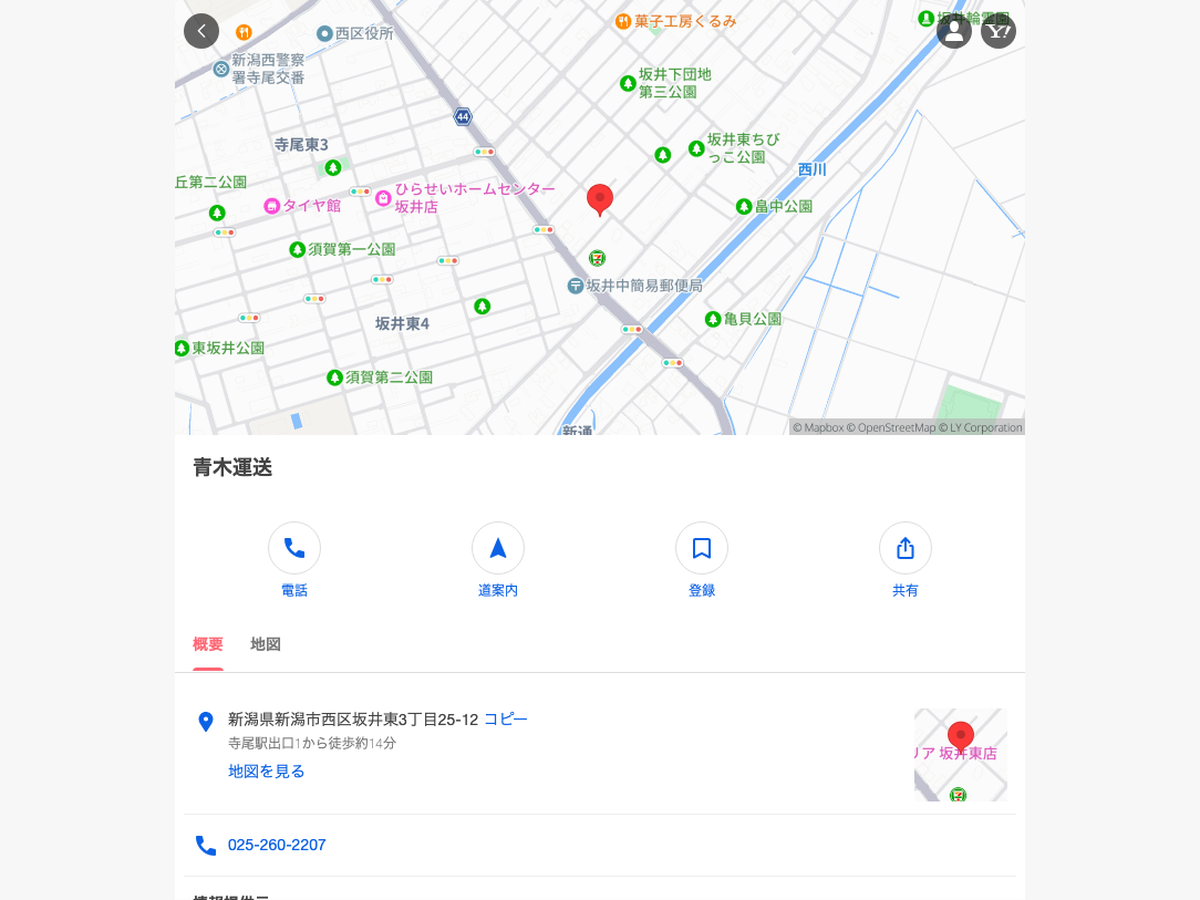Image resolution: width=1200 pixels, height=900 pixels.
Task: Open the user account icon
Action: 954,31
